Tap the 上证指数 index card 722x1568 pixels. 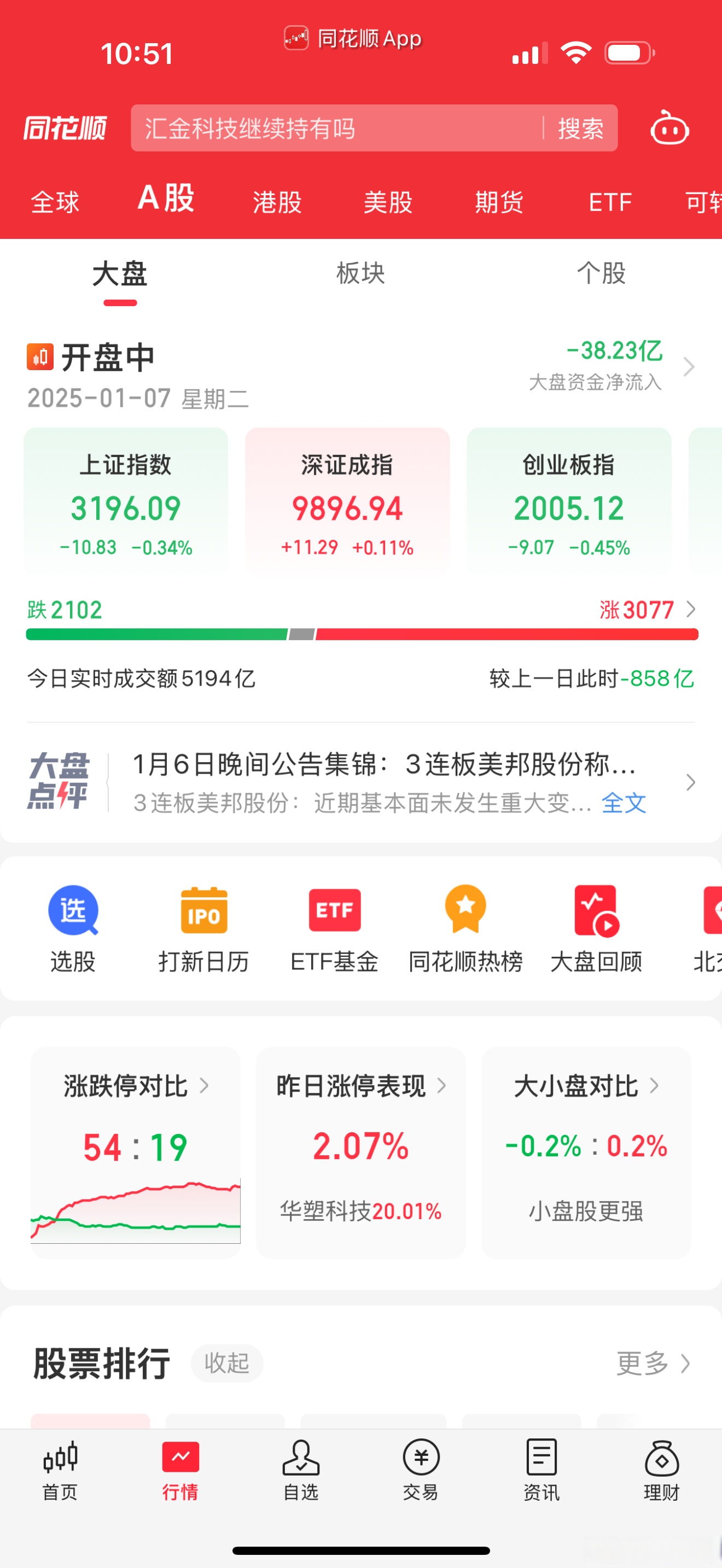pos(125,500)
